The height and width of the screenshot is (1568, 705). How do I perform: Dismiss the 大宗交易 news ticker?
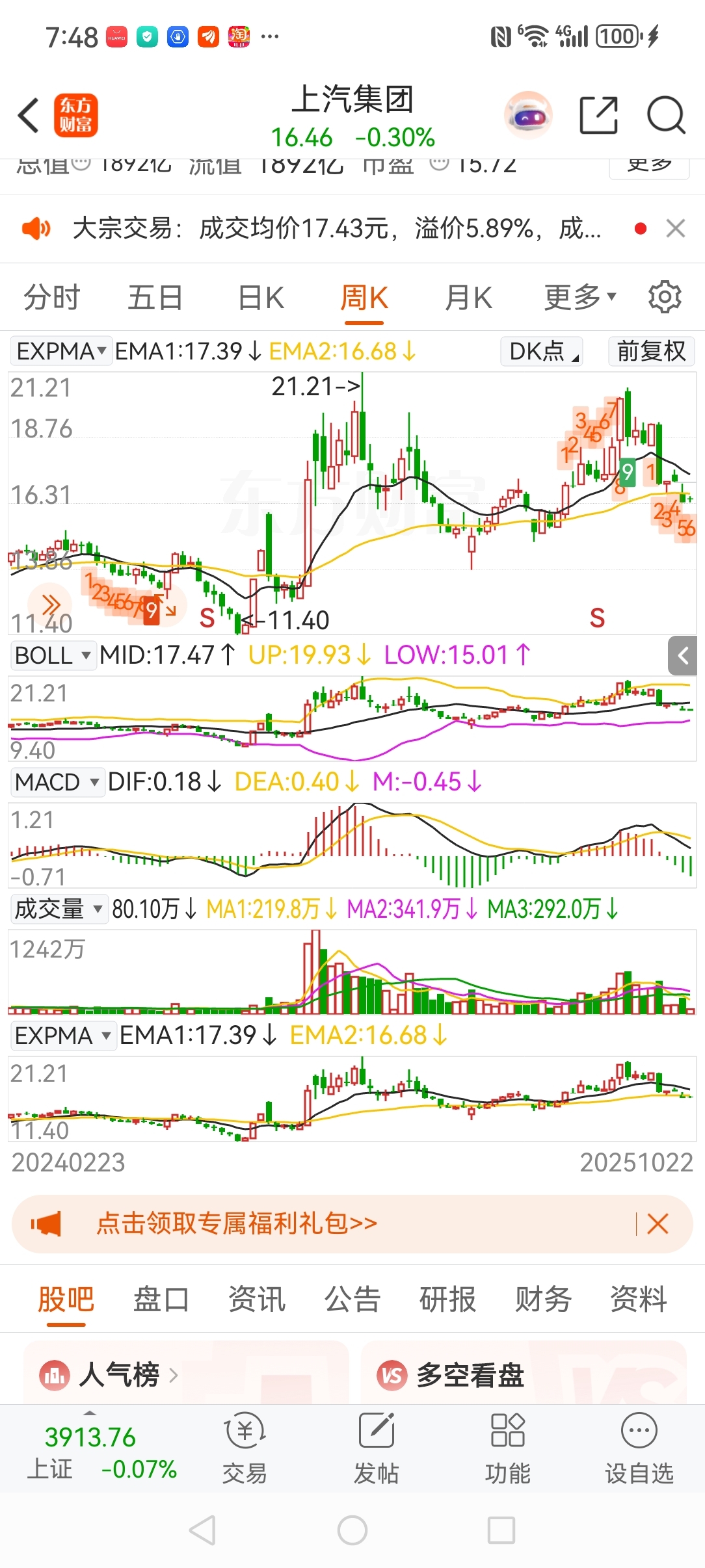click(x=676, y=229)
